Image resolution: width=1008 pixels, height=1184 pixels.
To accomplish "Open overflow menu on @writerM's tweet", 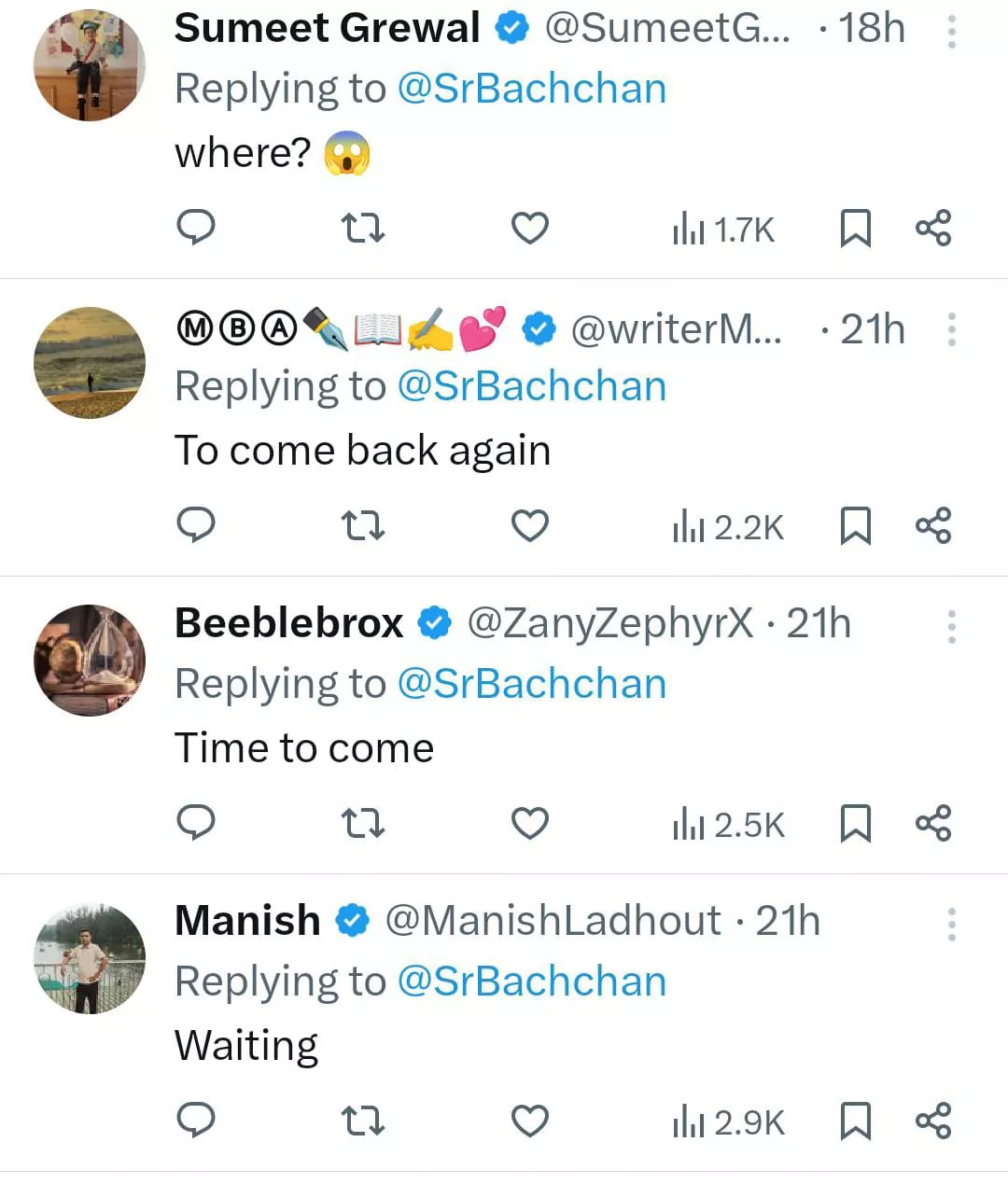I will (951, 329).
